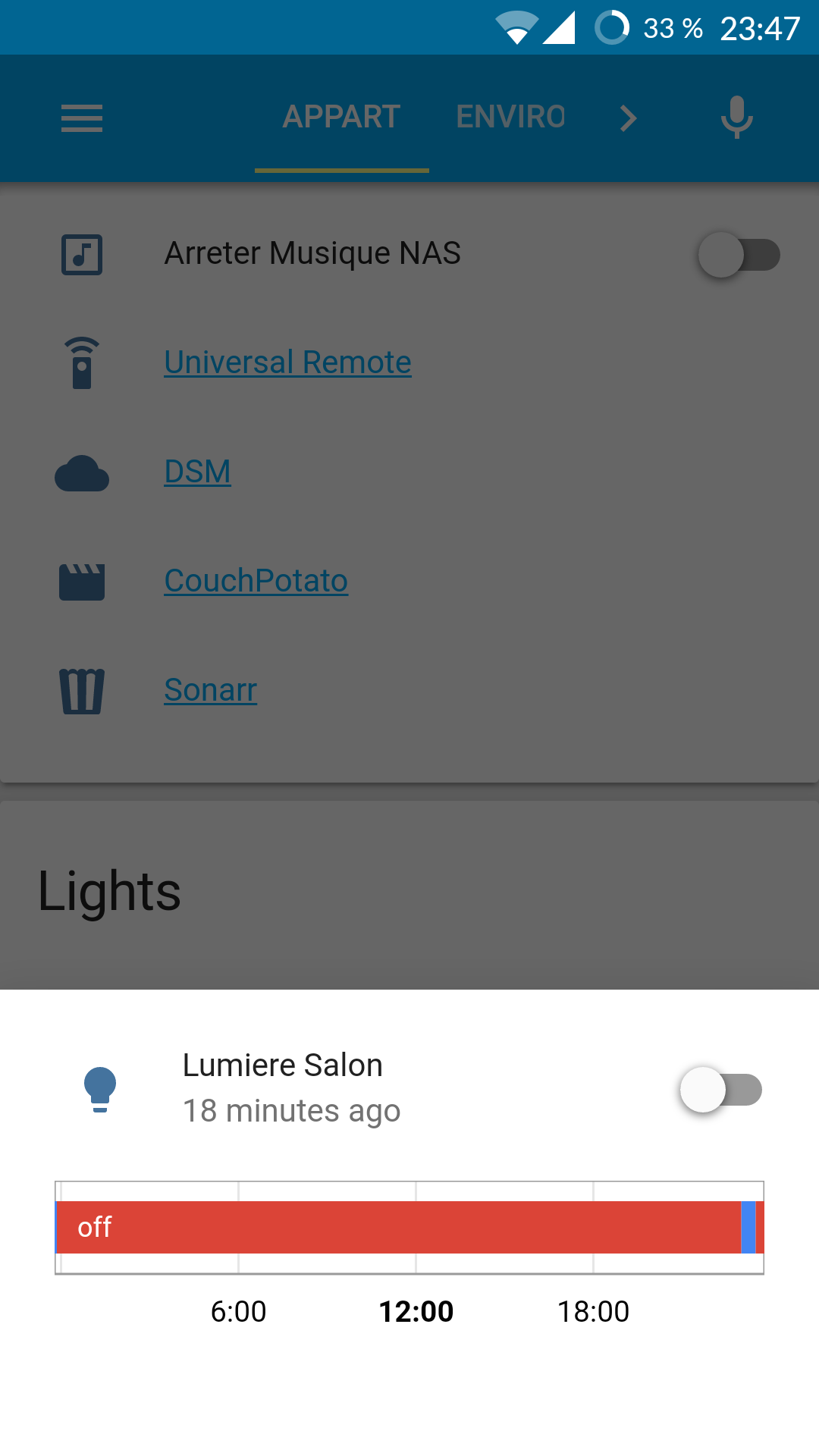Check the Wi-Fi status icon
819x1456 pixels.
(x=516, y=27)
